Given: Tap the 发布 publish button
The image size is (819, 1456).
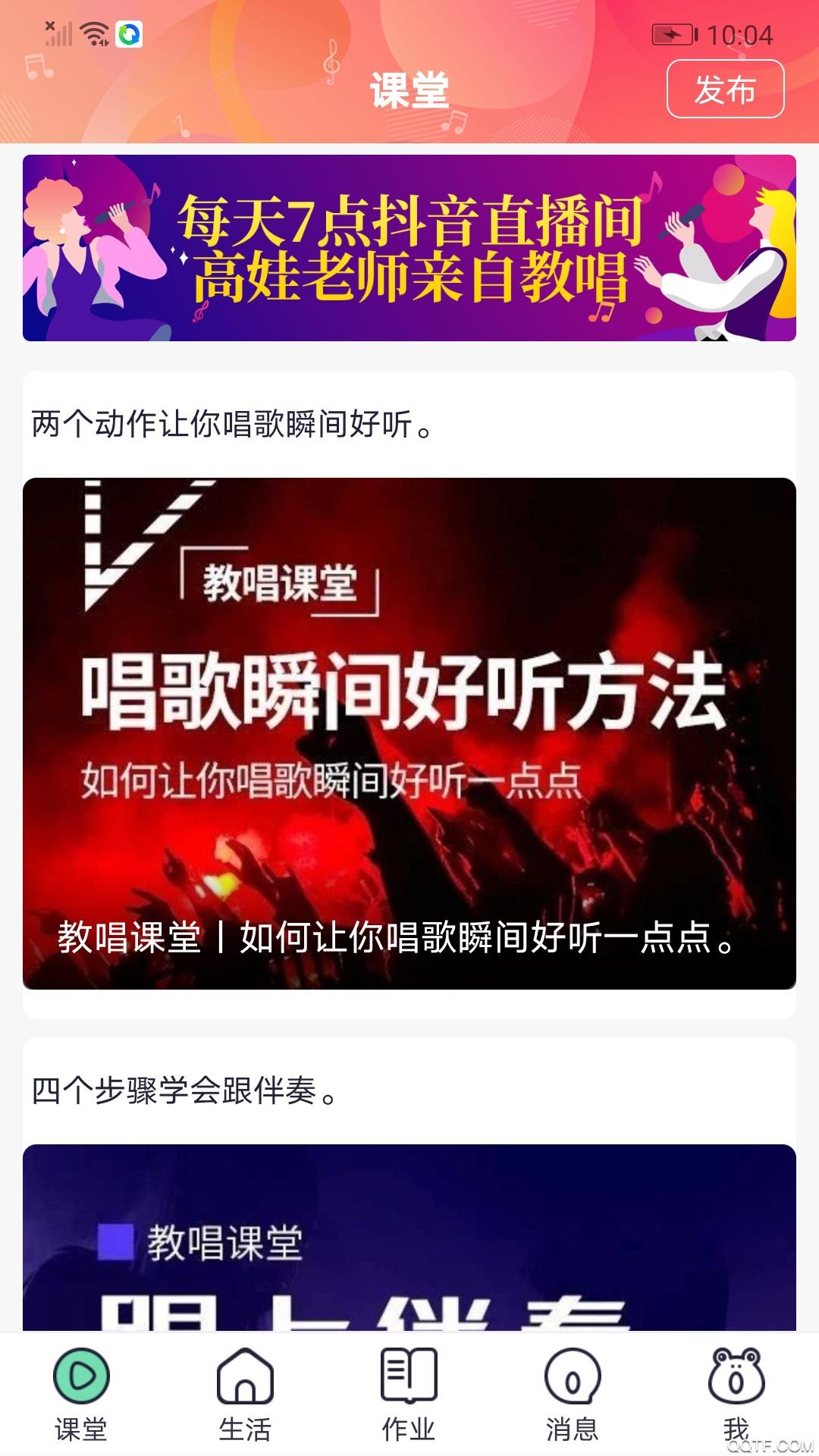Looking at the screenshot, I should click(725, 89).
